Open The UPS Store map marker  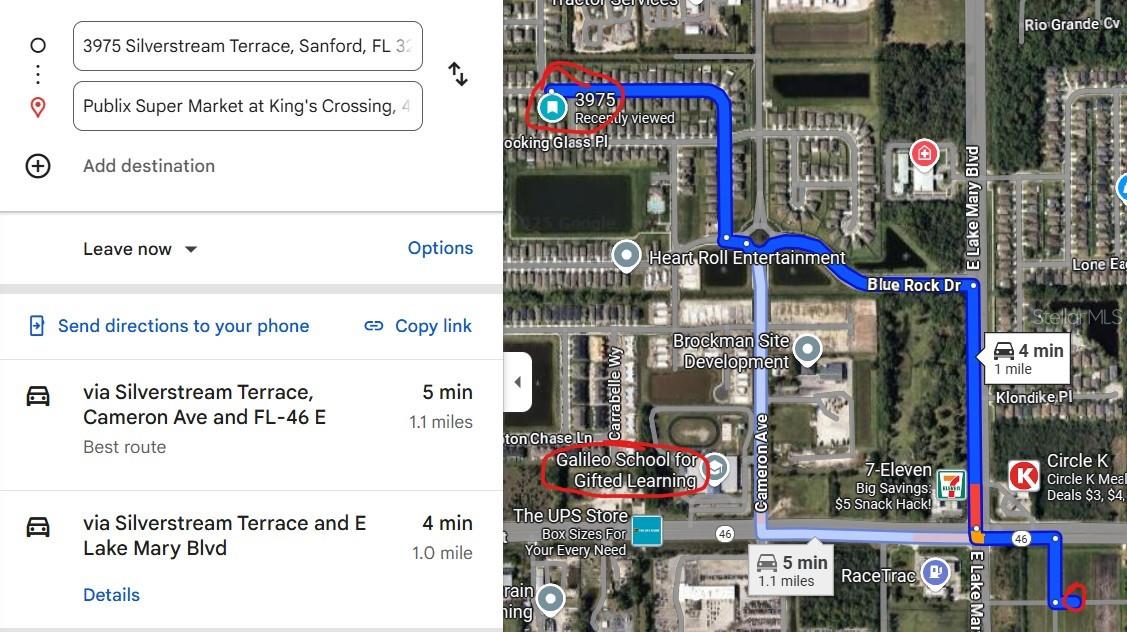647,529
